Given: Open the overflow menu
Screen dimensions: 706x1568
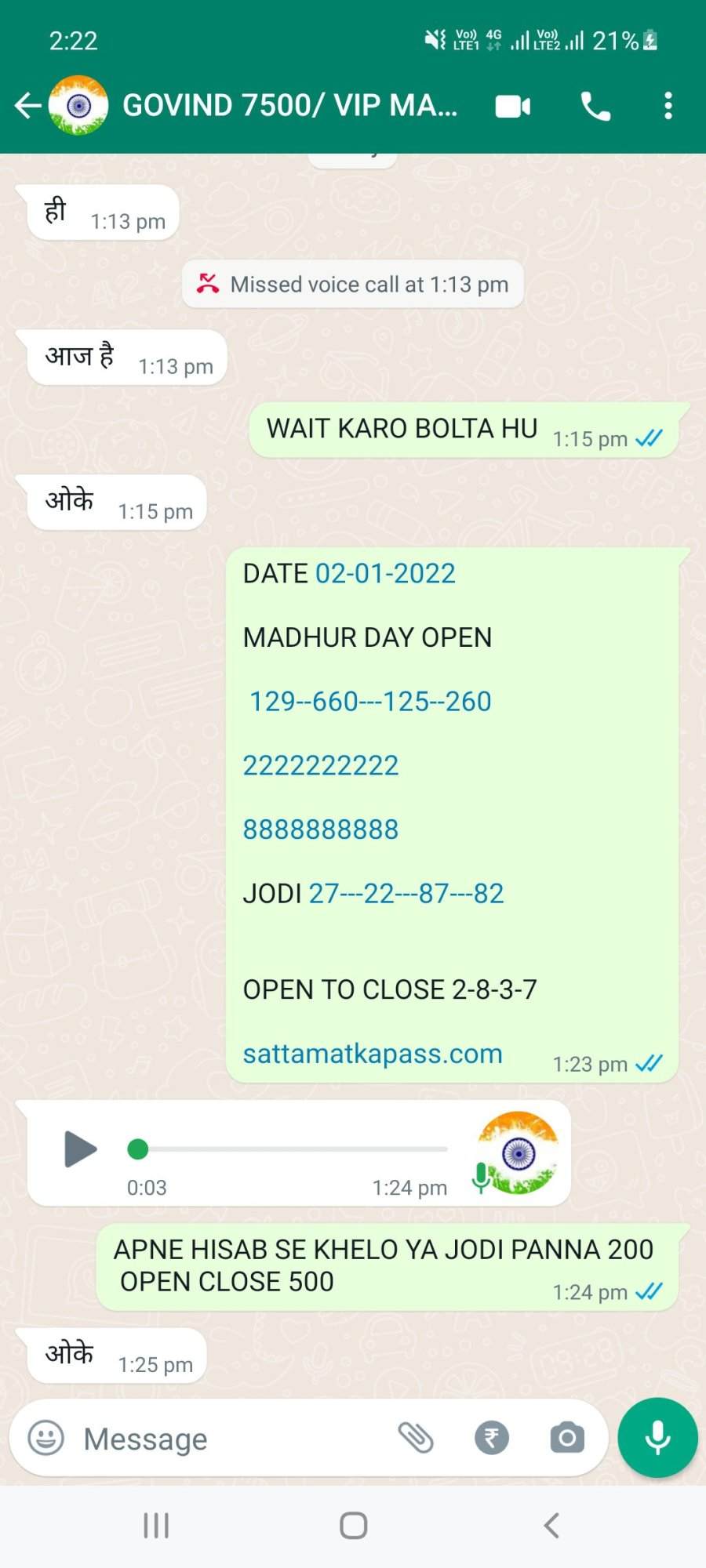Looking at the screenshot, I should 668,106.
